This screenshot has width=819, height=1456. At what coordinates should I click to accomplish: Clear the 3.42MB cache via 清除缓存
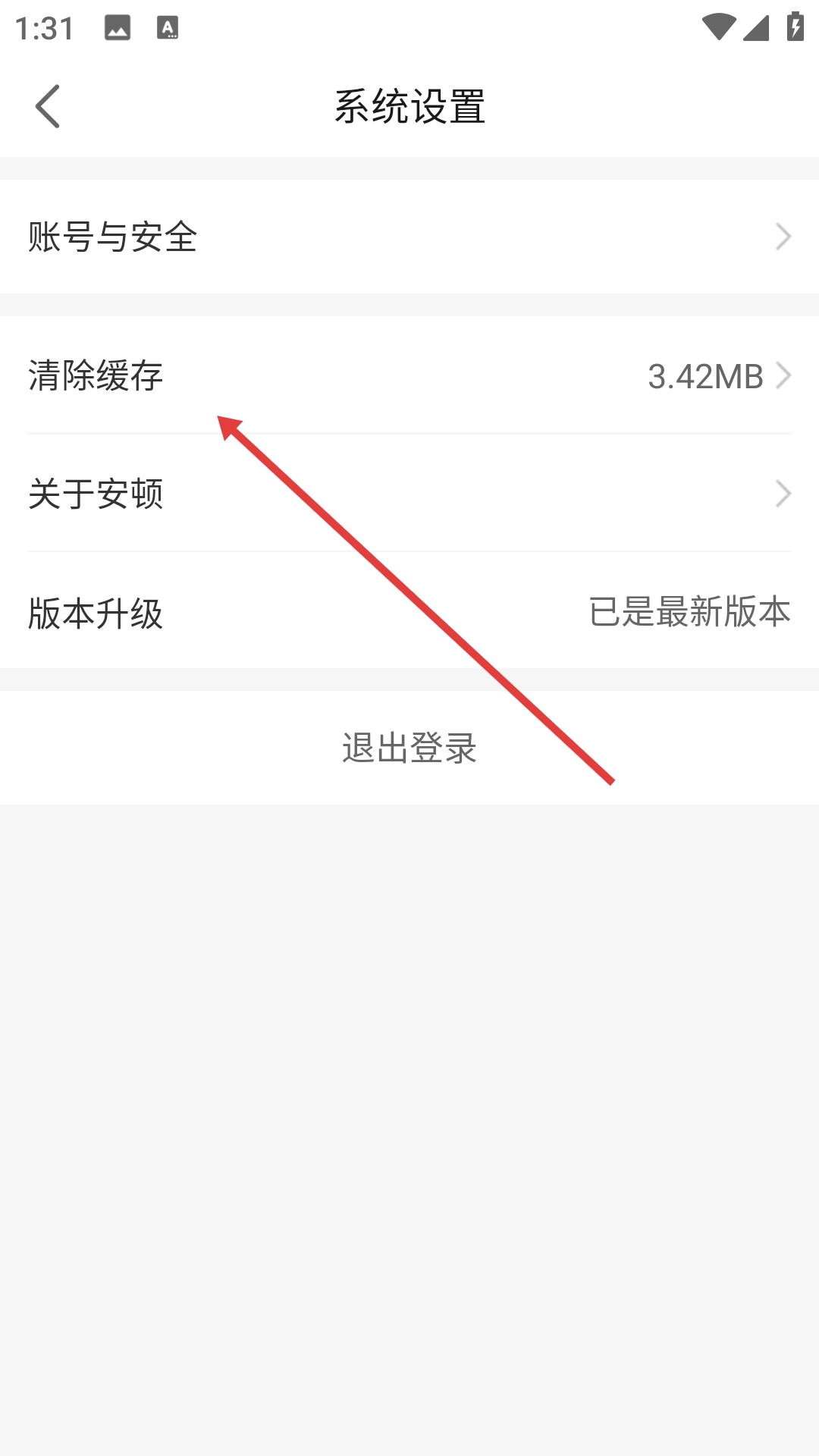pyautogui.click(x=409, y=376)
